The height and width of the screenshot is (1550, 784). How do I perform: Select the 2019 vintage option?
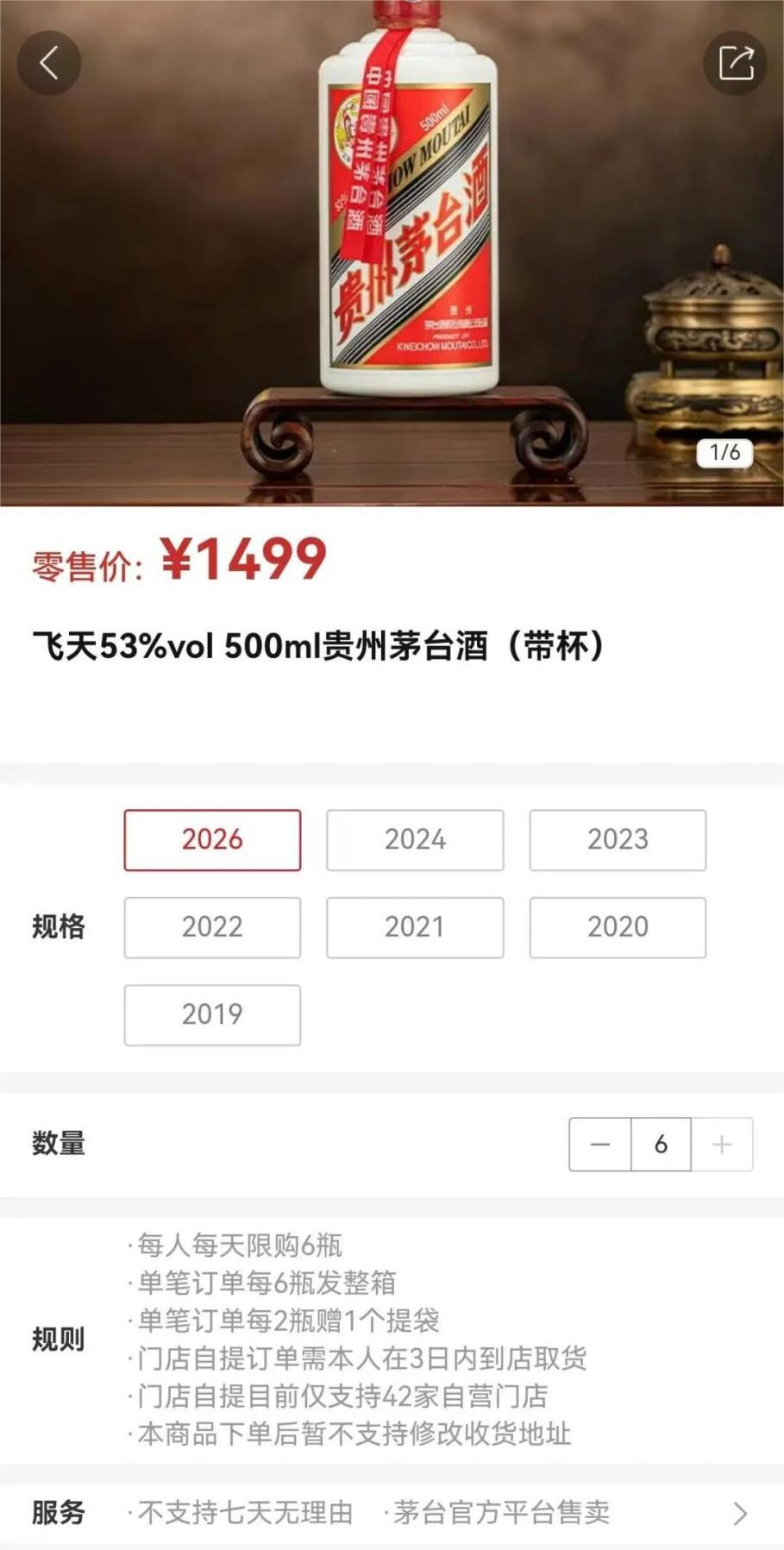(212, 1014)
